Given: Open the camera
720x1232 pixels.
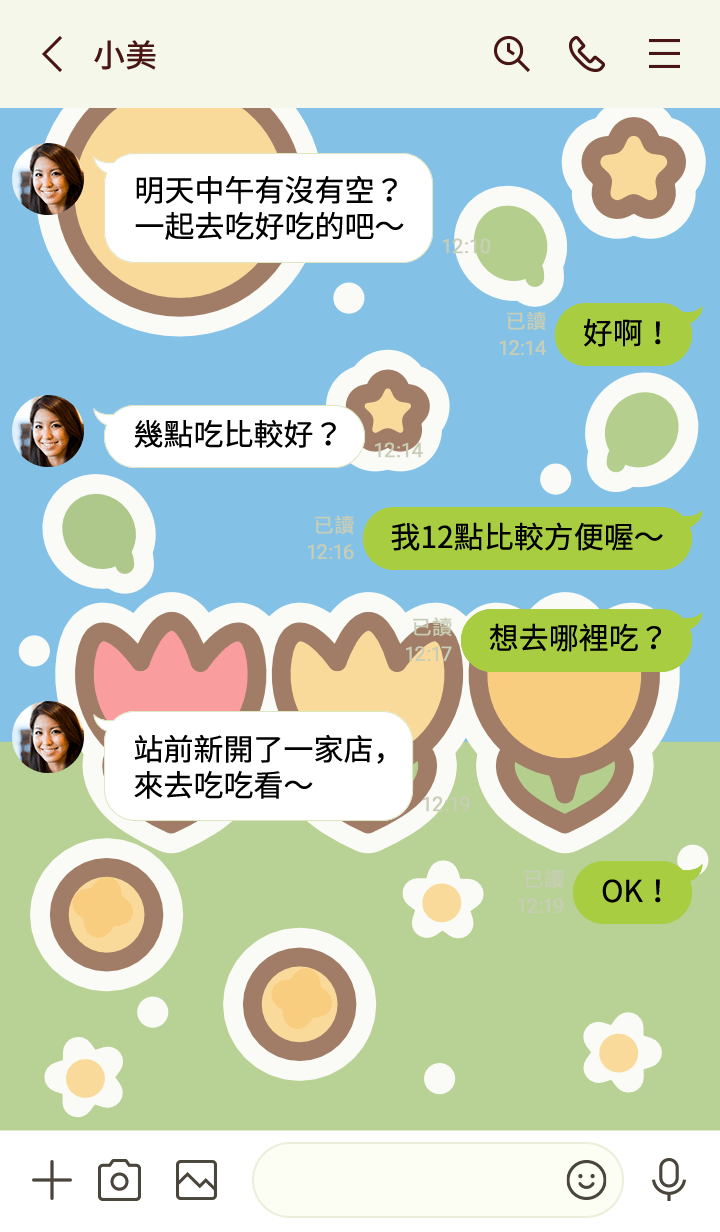Looking at the screenshot, I should (x=119, y=1181).
